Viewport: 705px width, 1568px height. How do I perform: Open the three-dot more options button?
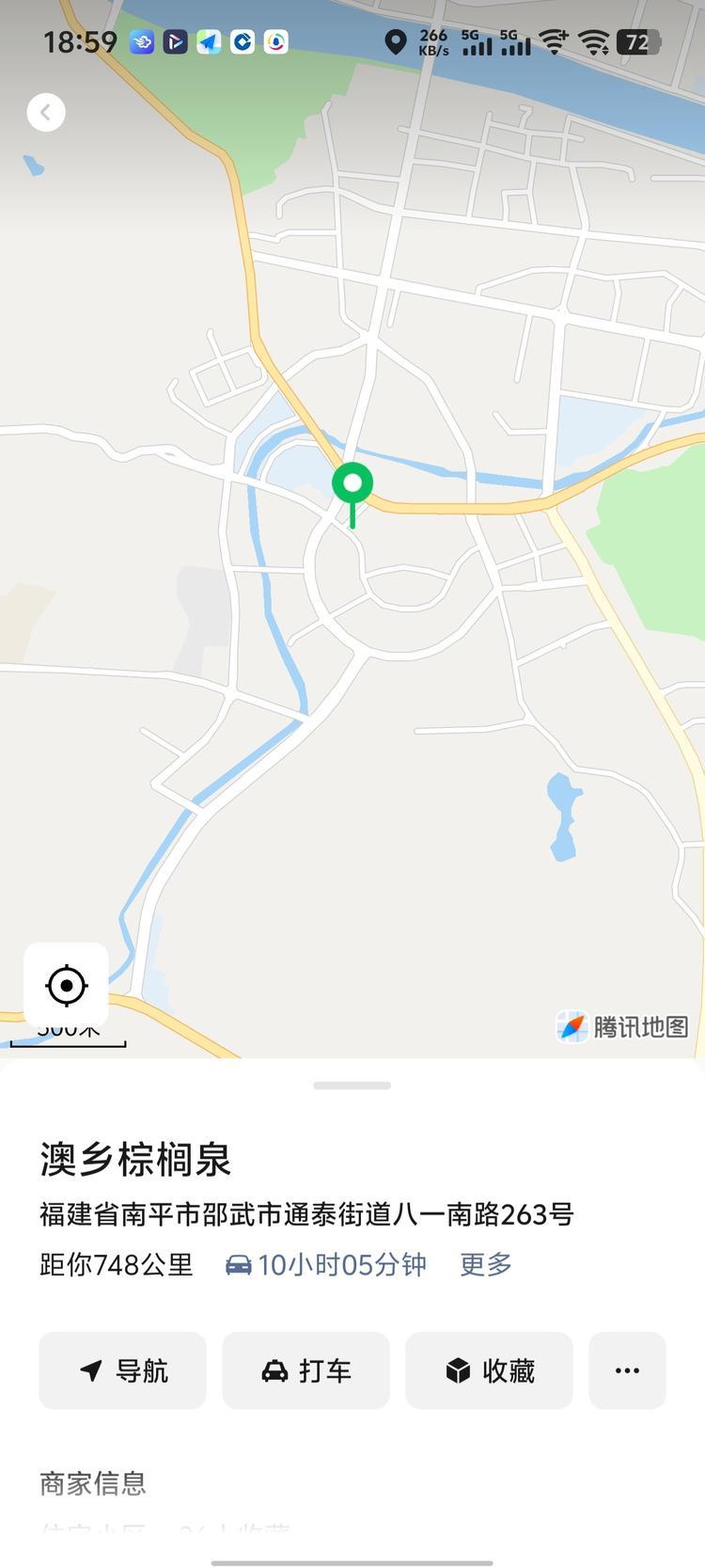tap(627, 1370)
